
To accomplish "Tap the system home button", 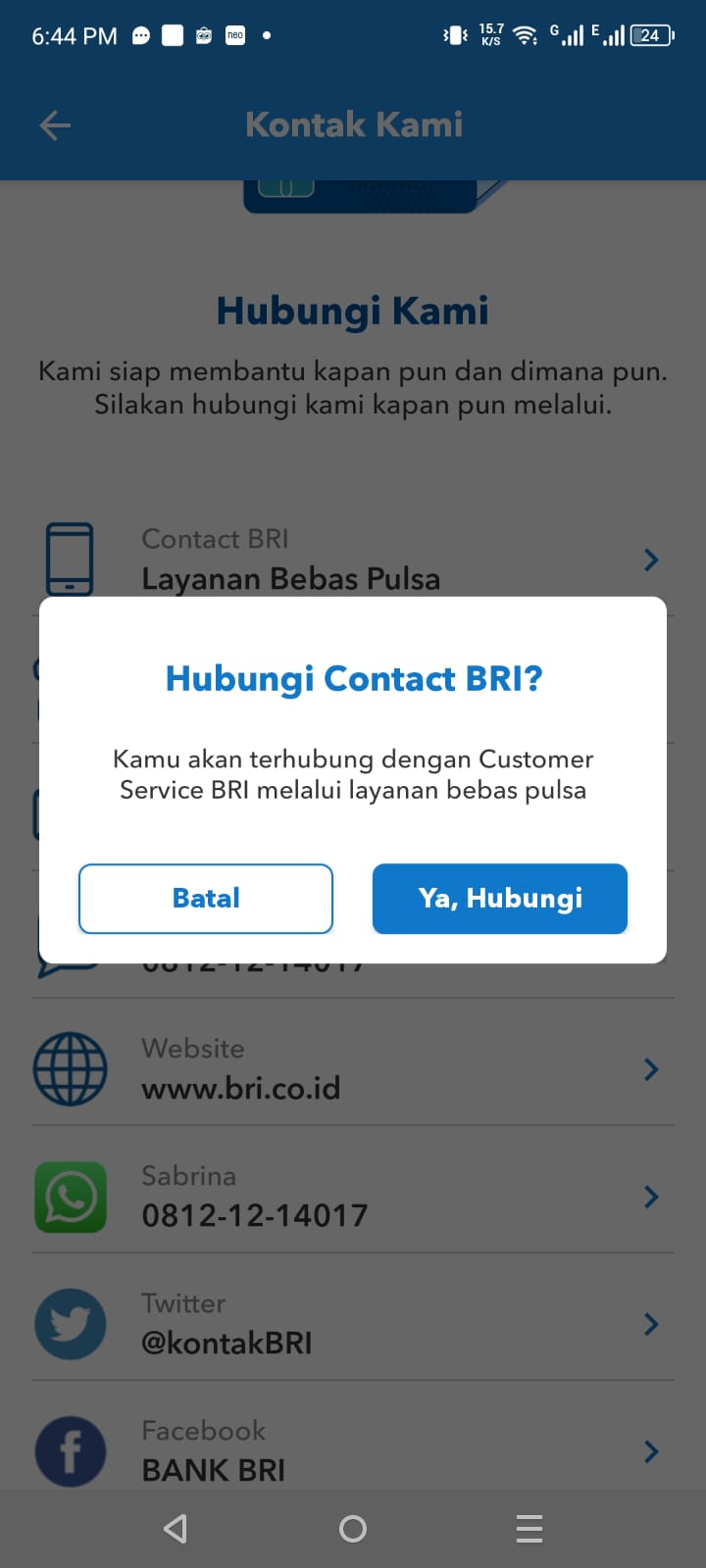I will point(353,1529).
